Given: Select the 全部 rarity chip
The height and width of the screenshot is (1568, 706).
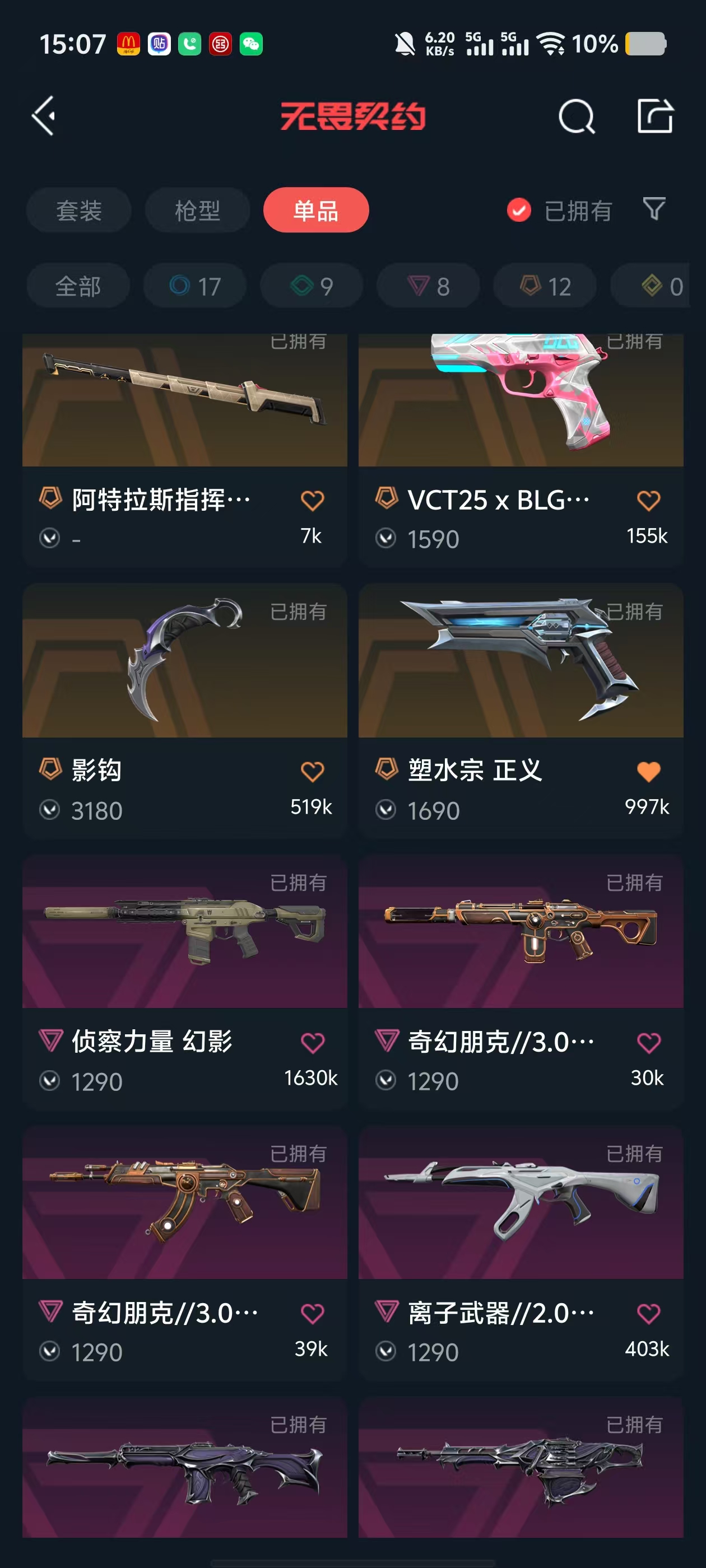Looking at the screenshot, I should [x=78, y=286].
